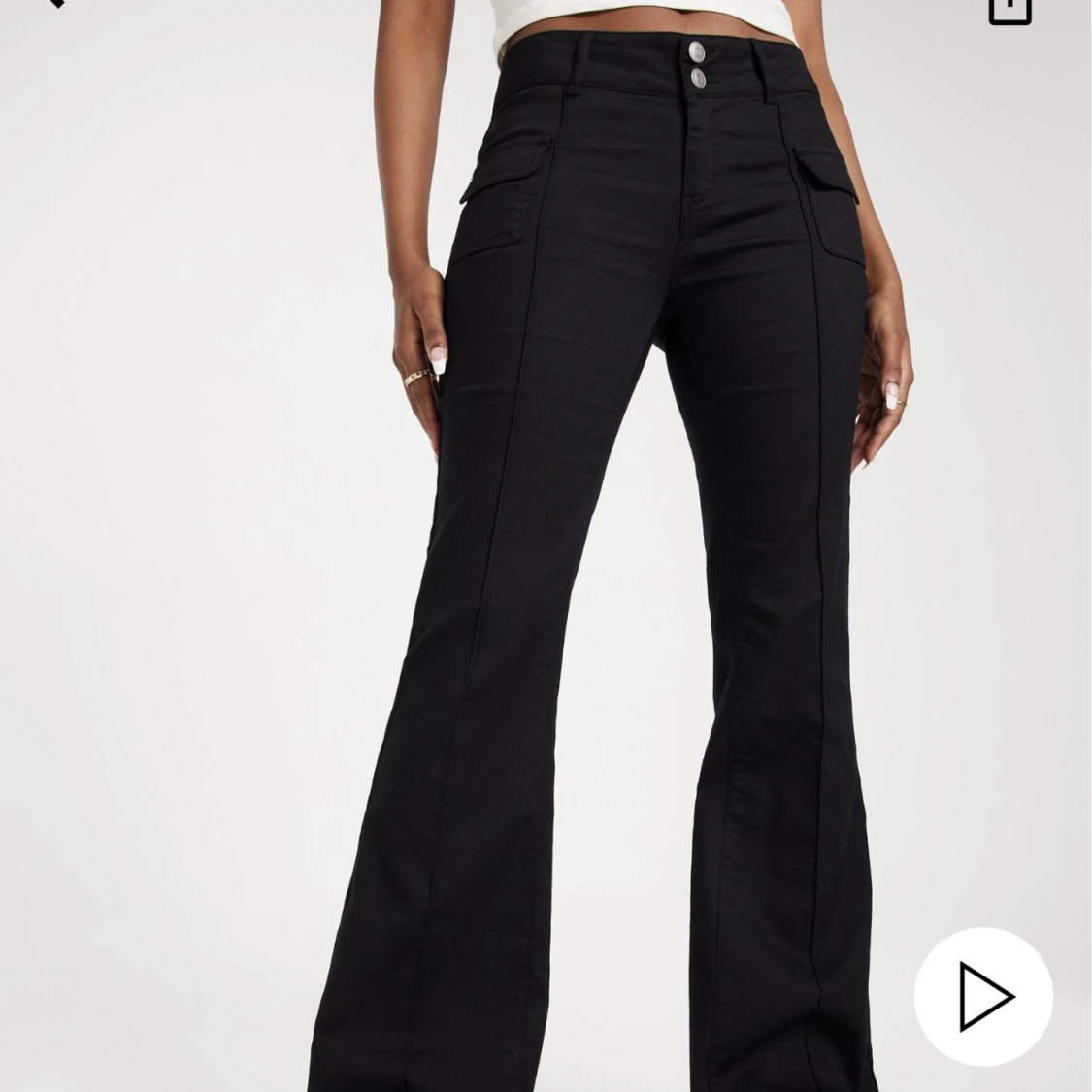1092x1092 pixels.
Task: Go back using the top-left arrow
Action: pos(55,4)
